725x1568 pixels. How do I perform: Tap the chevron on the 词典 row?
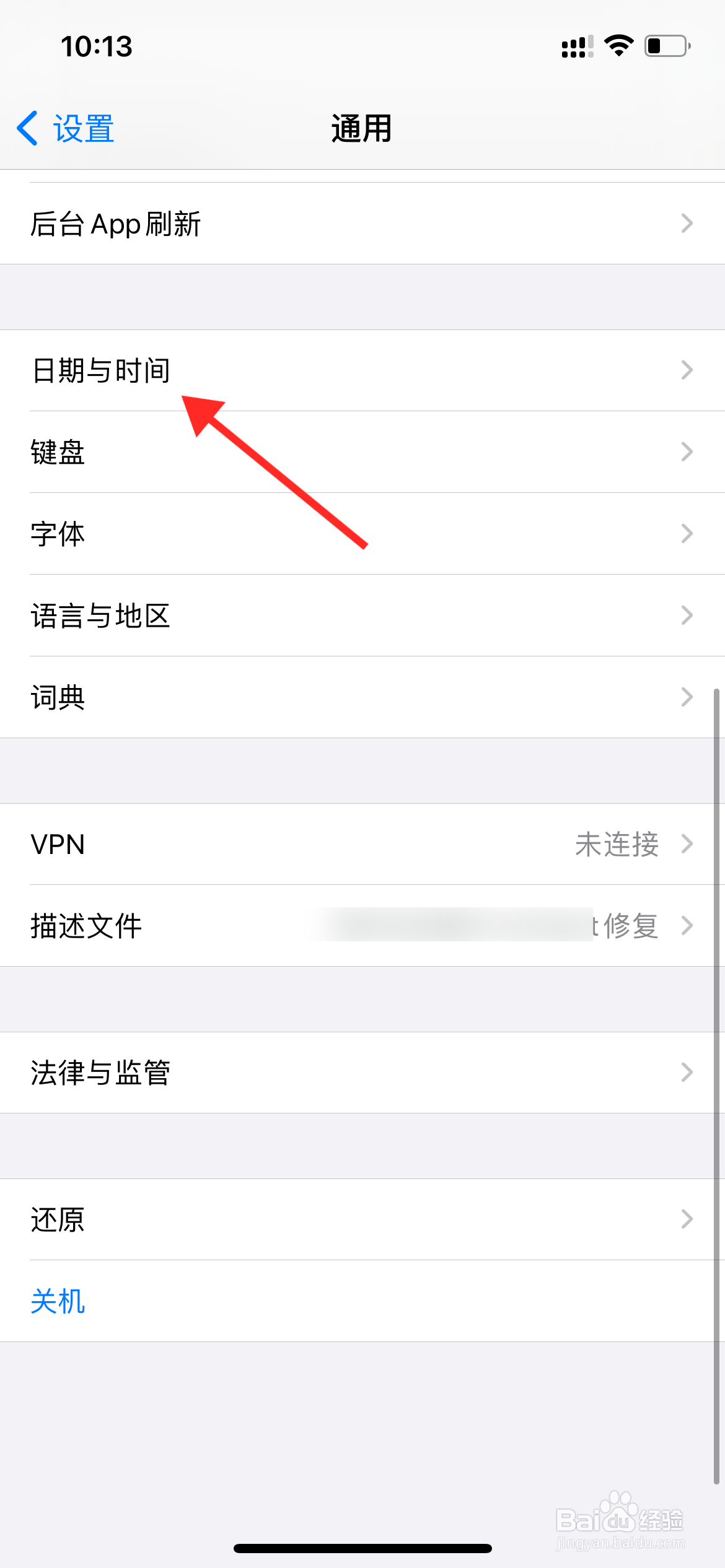(687, 697)
